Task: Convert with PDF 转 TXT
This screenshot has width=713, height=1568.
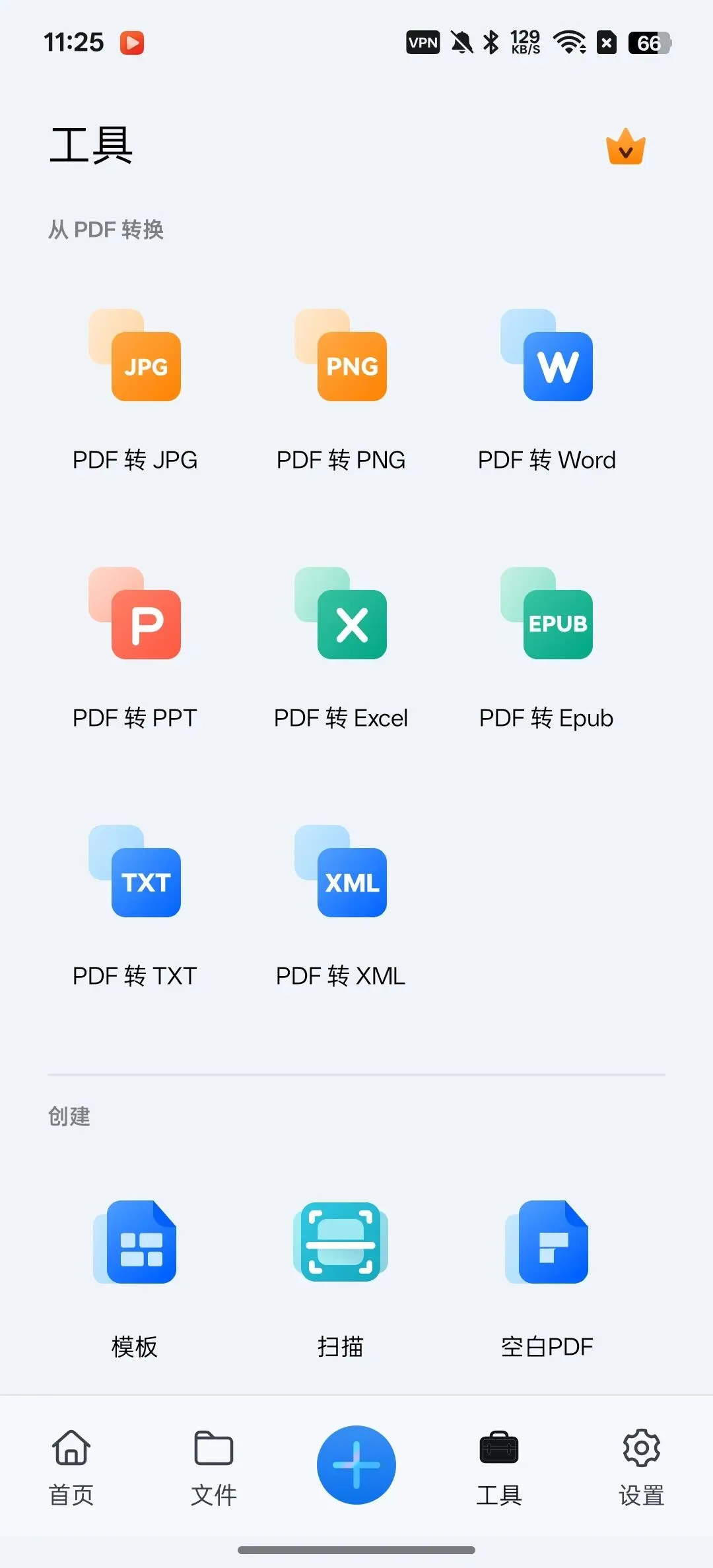Action: tap(135, 905)
